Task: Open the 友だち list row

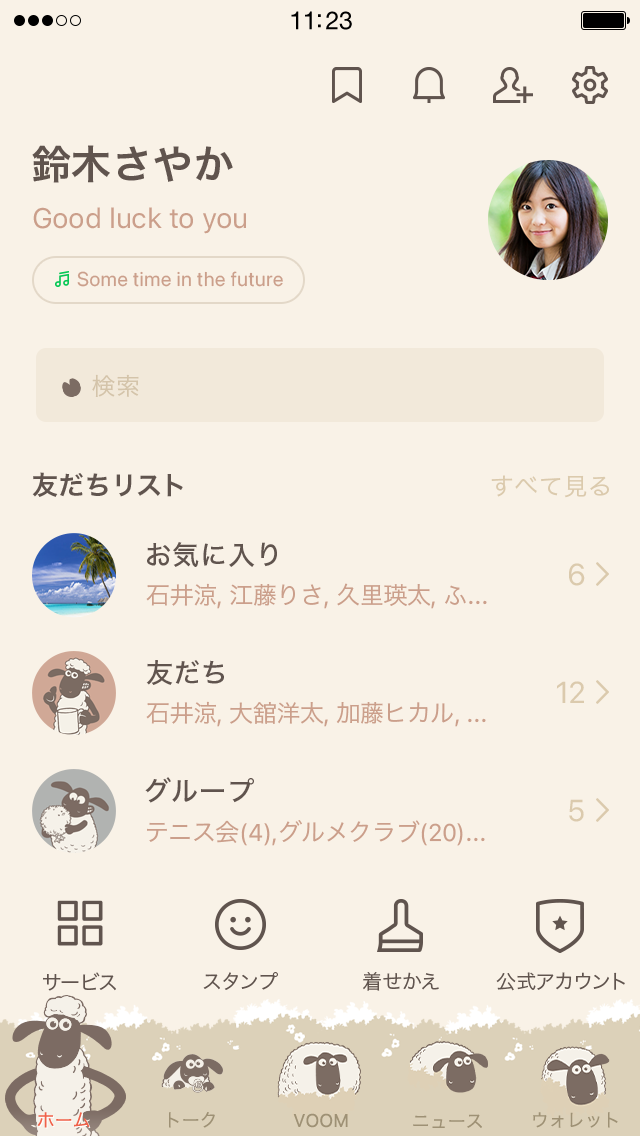Action: pos(320,692)
